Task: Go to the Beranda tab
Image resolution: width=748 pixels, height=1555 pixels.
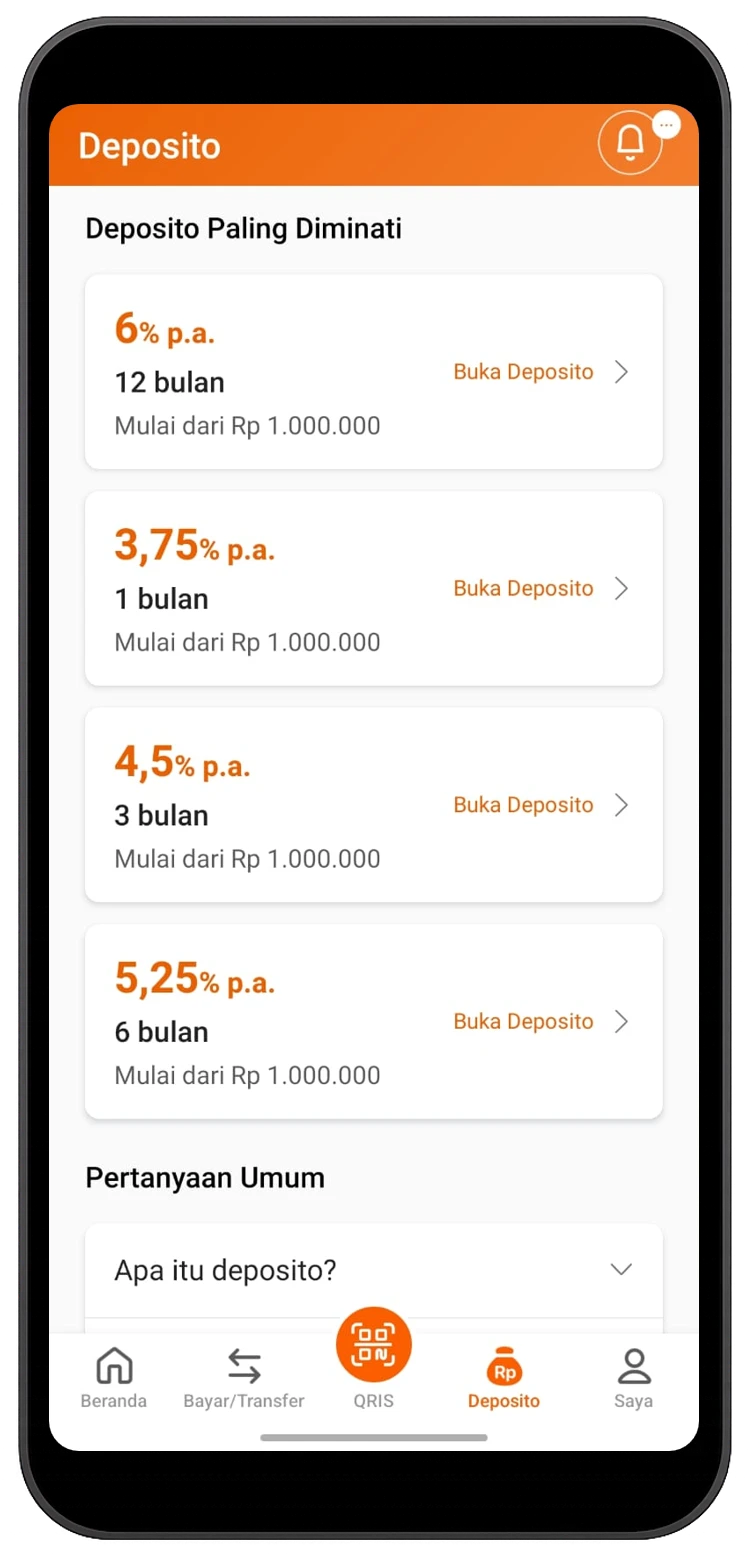Action: [x=114, y=1379]
